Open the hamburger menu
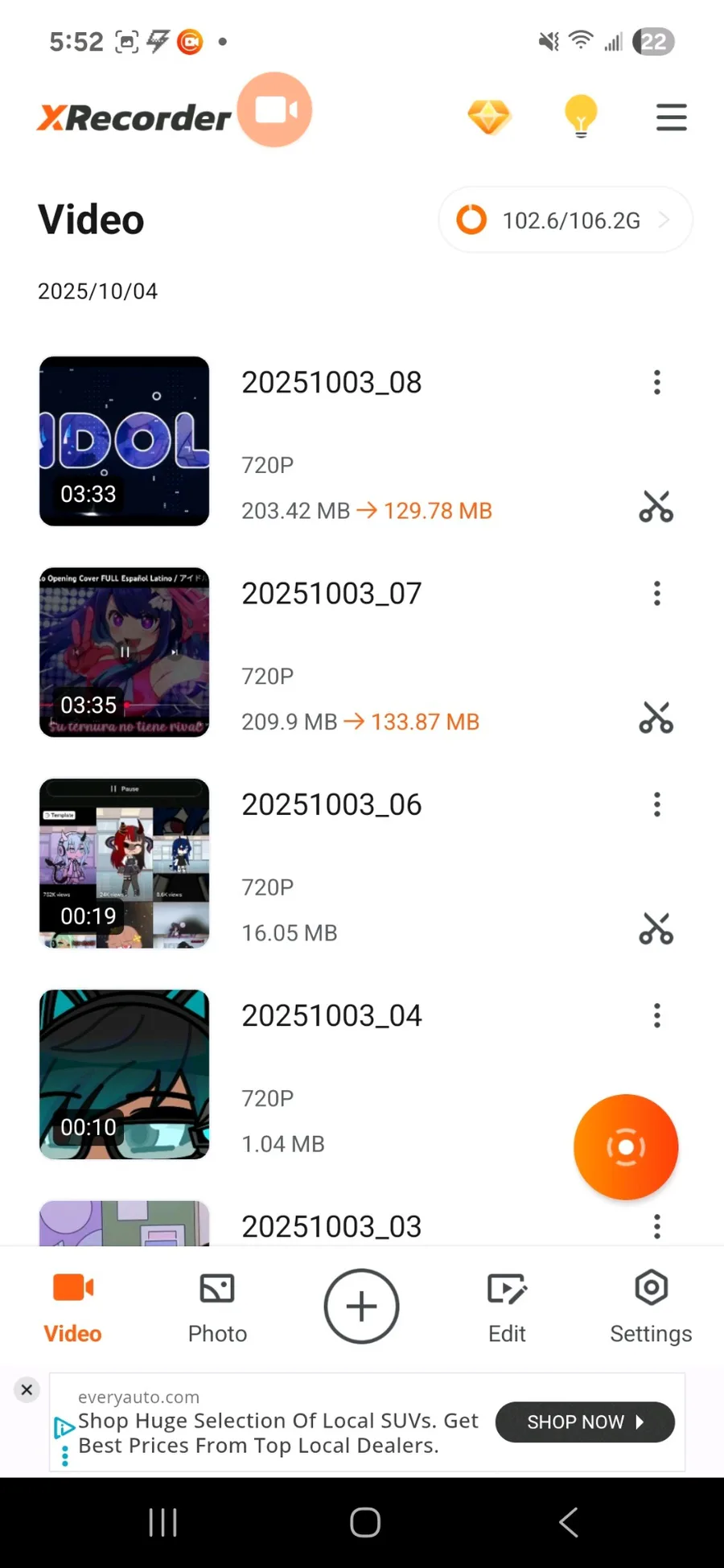Viewport: 724px width, 1568px height. tap(671, 117)
